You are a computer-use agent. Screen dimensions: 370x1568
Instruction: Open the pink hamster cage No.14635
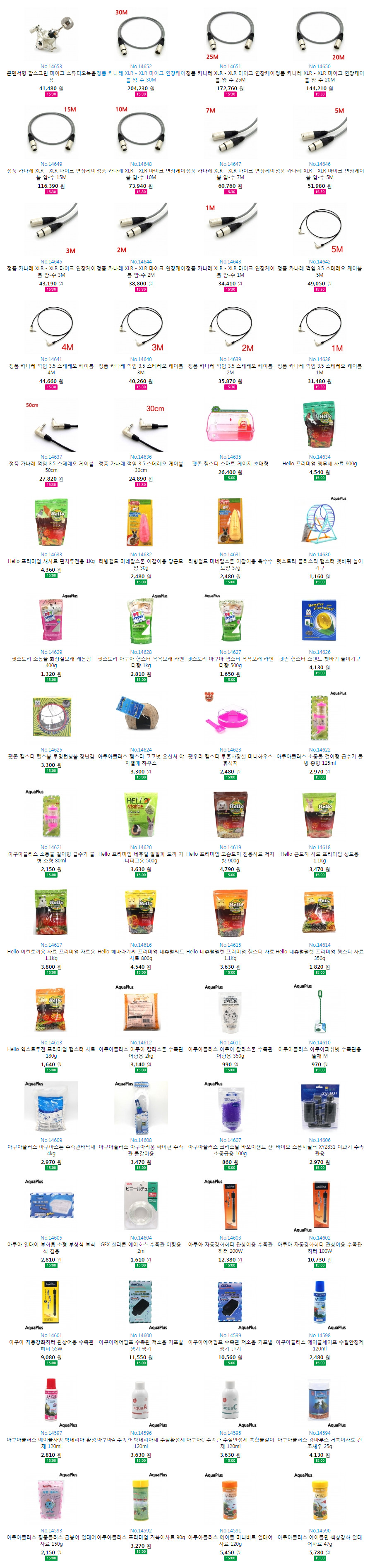(x=230, y=425)
